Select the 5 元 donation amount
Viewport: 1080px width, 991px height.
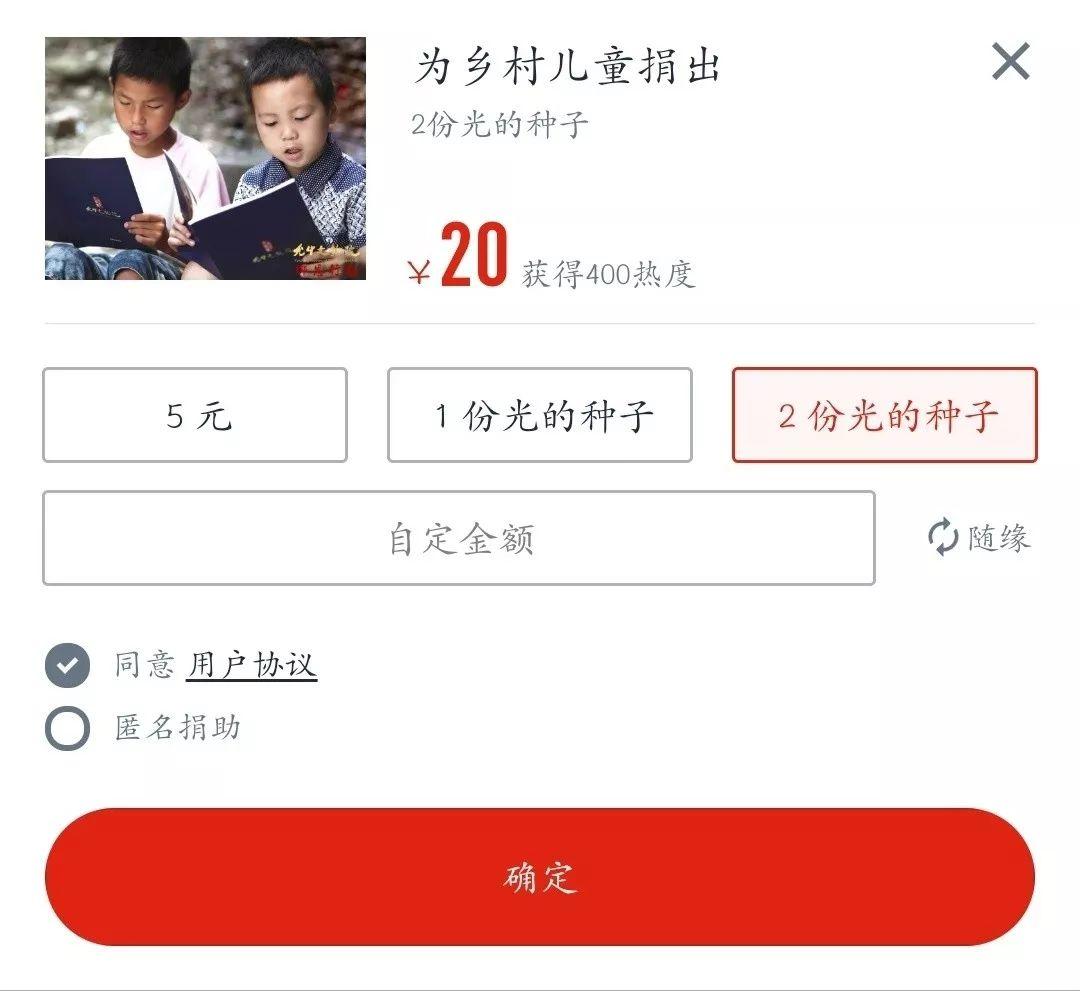coord(195,415)
